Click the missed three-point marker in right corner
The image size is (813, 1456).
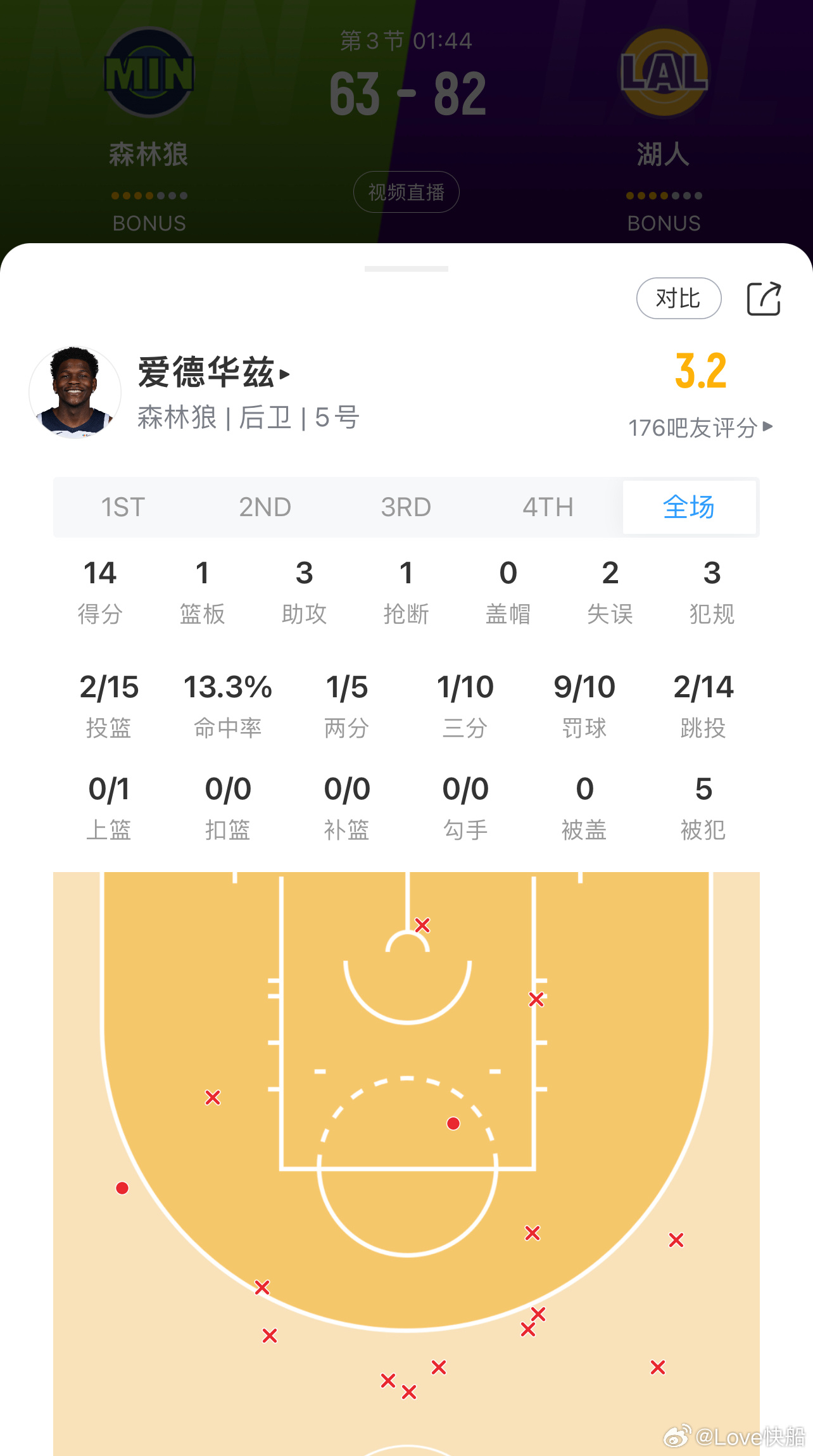point(676,1240)
